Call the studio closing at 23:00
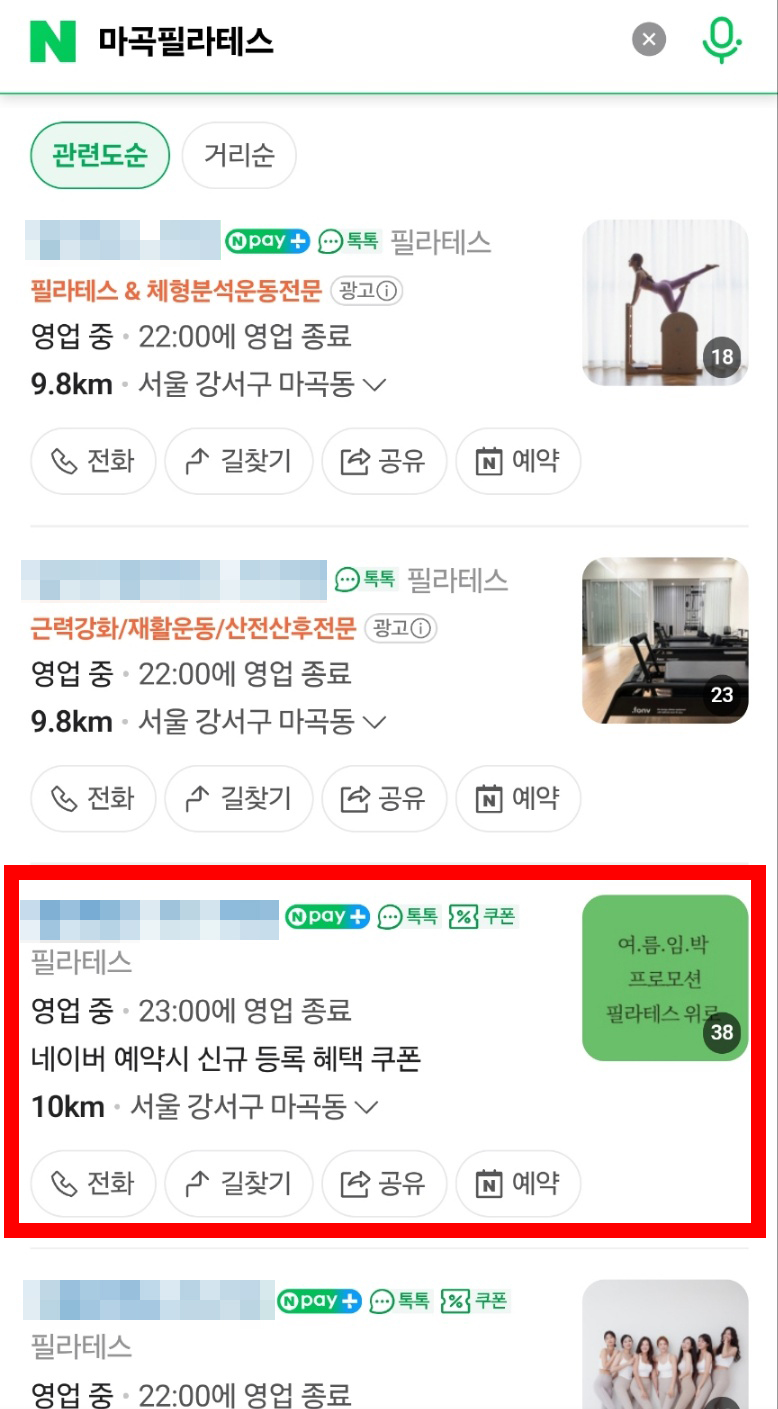This screenshot has height=1409, width=778. tap(93, 1183)
